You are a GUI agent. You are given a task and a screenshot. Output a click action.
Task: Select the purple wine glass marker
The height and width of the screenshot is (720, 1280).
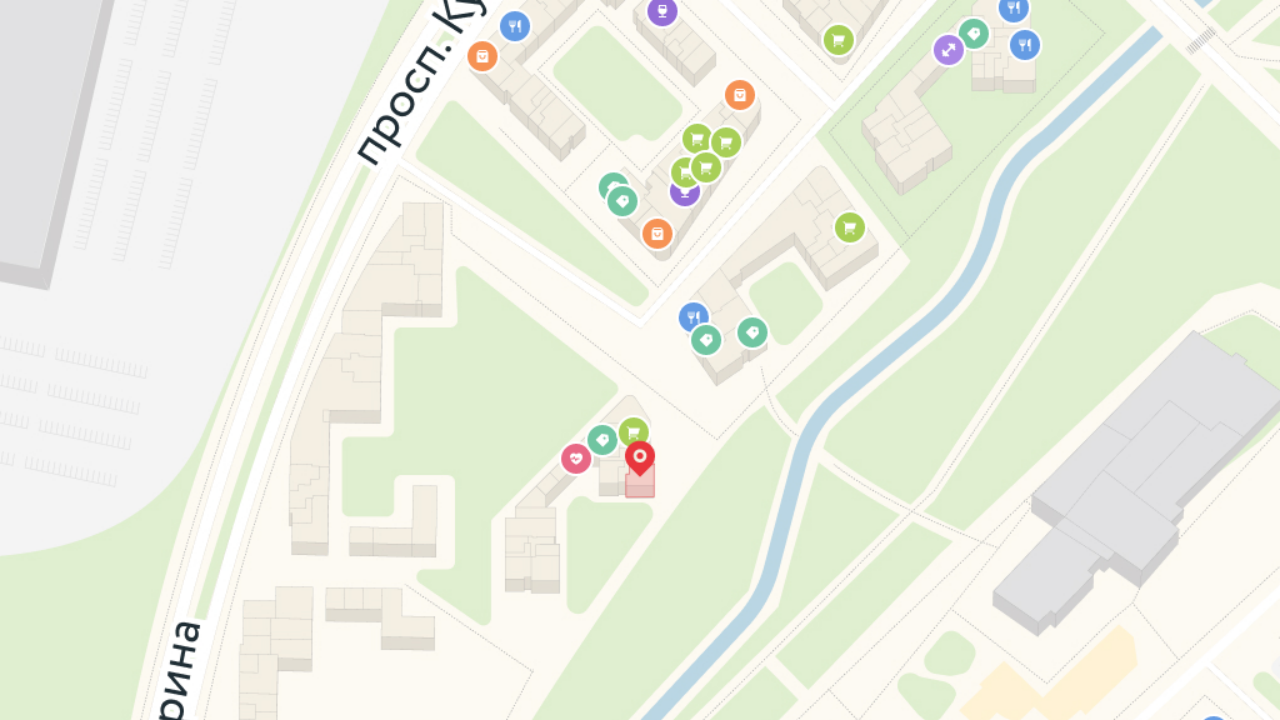[662, 12]
